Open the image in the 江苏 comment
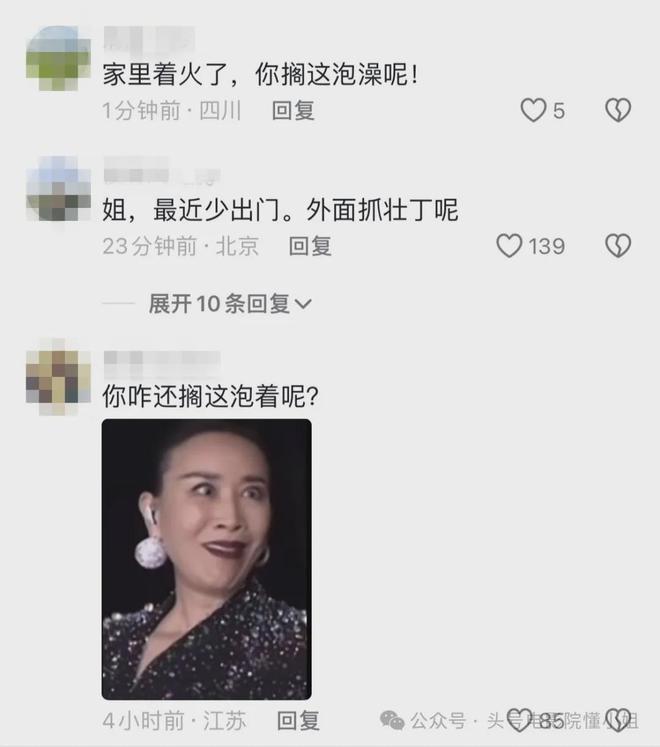Image resolution: width=660 pixels, height=747 pixels. coord(207,558)
